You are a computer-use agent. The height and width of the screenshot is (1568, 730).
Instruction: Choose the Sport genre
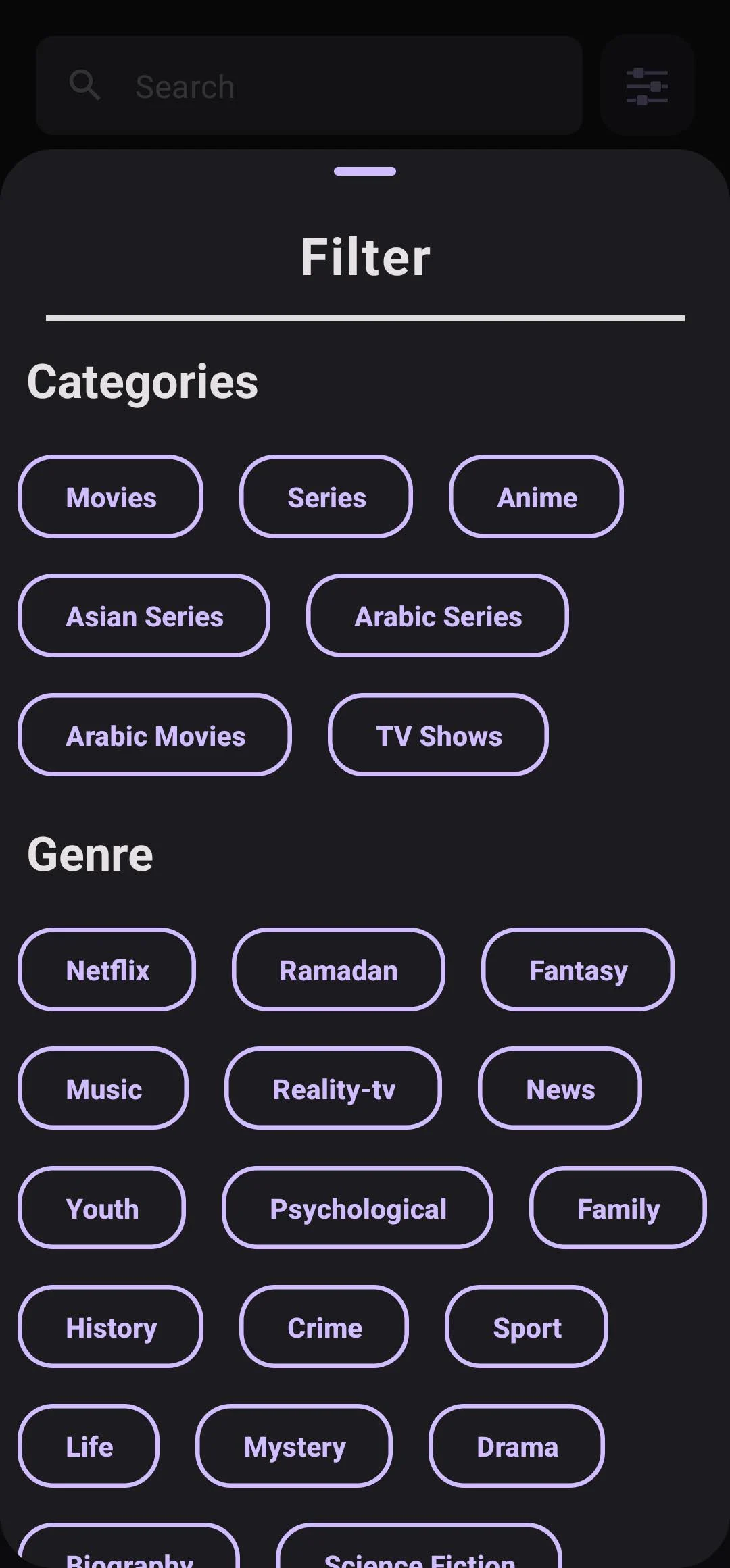[x=527, y=1327]
